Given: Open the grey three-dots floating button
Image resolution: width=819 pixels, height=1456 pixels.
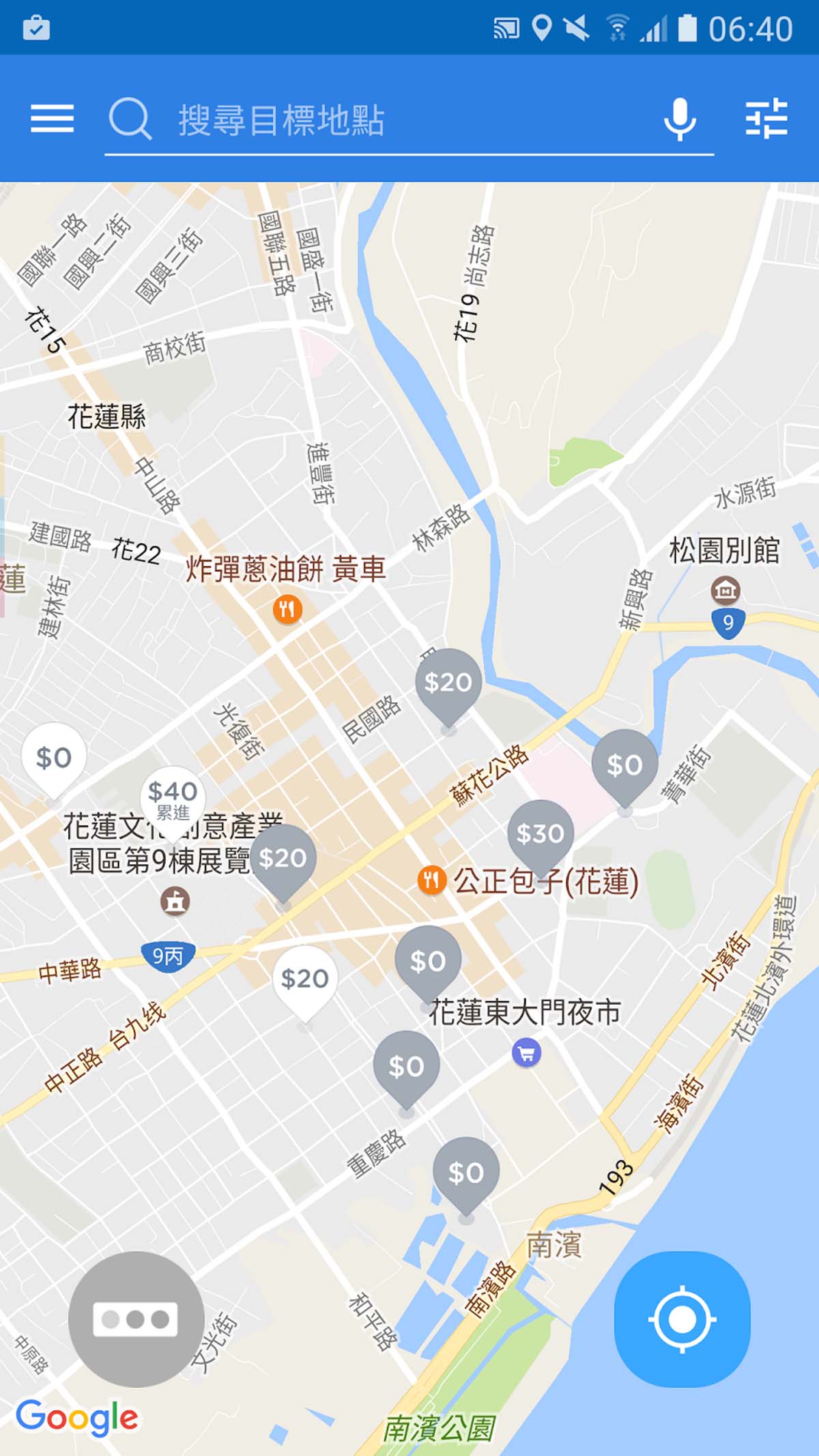Looking at the screenshot, I should 136,1319.
